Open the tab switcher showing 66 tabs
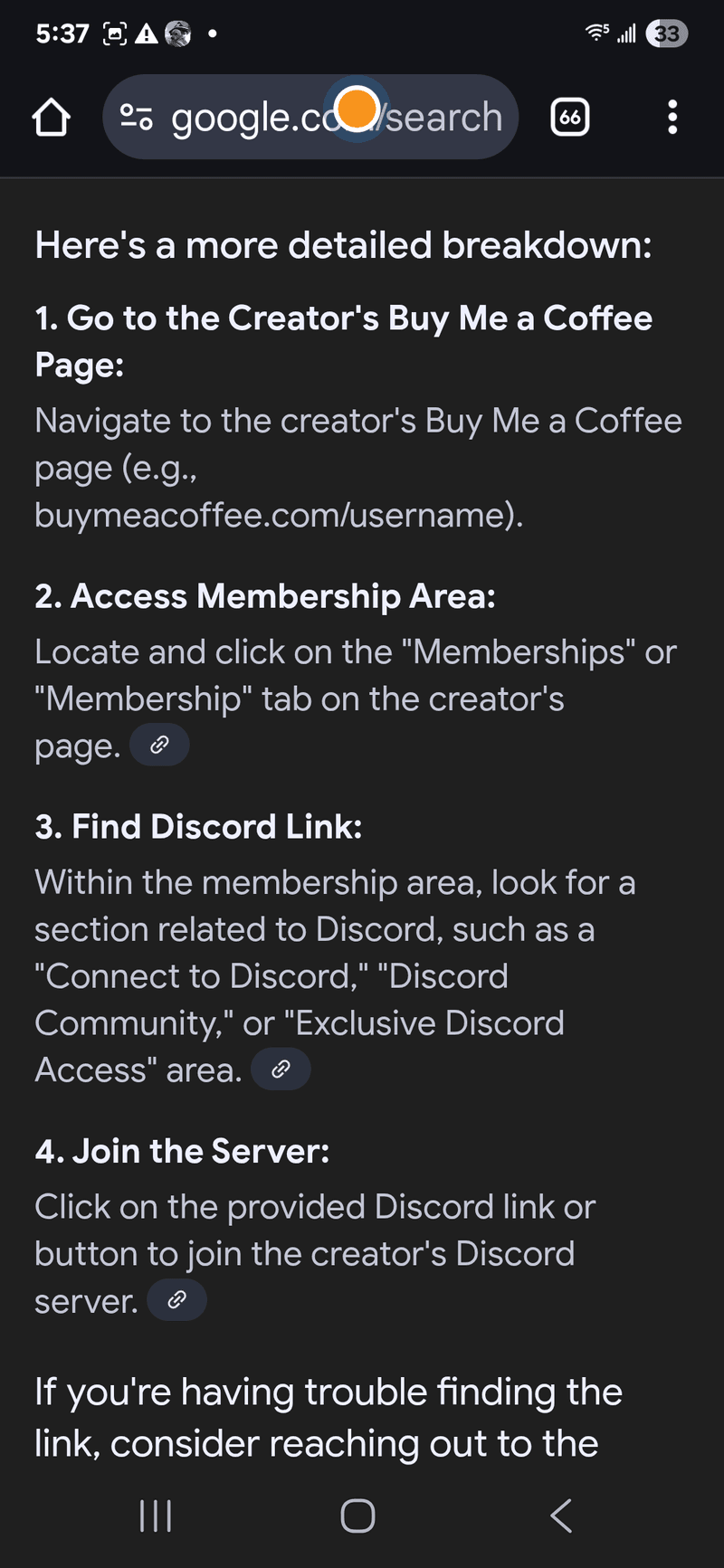The image size is (724, 1568). 570,118
